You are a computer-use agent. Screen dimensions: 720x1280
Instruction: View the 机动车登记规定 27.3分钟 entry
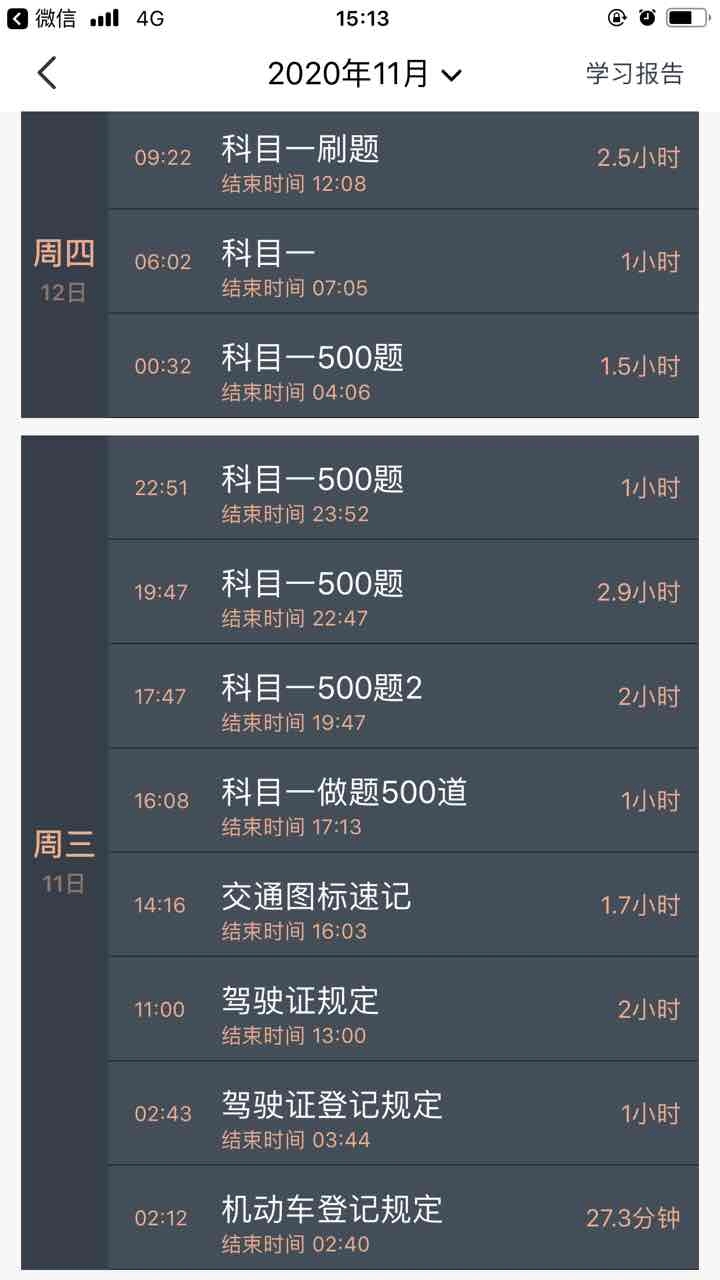[403, 1218]
